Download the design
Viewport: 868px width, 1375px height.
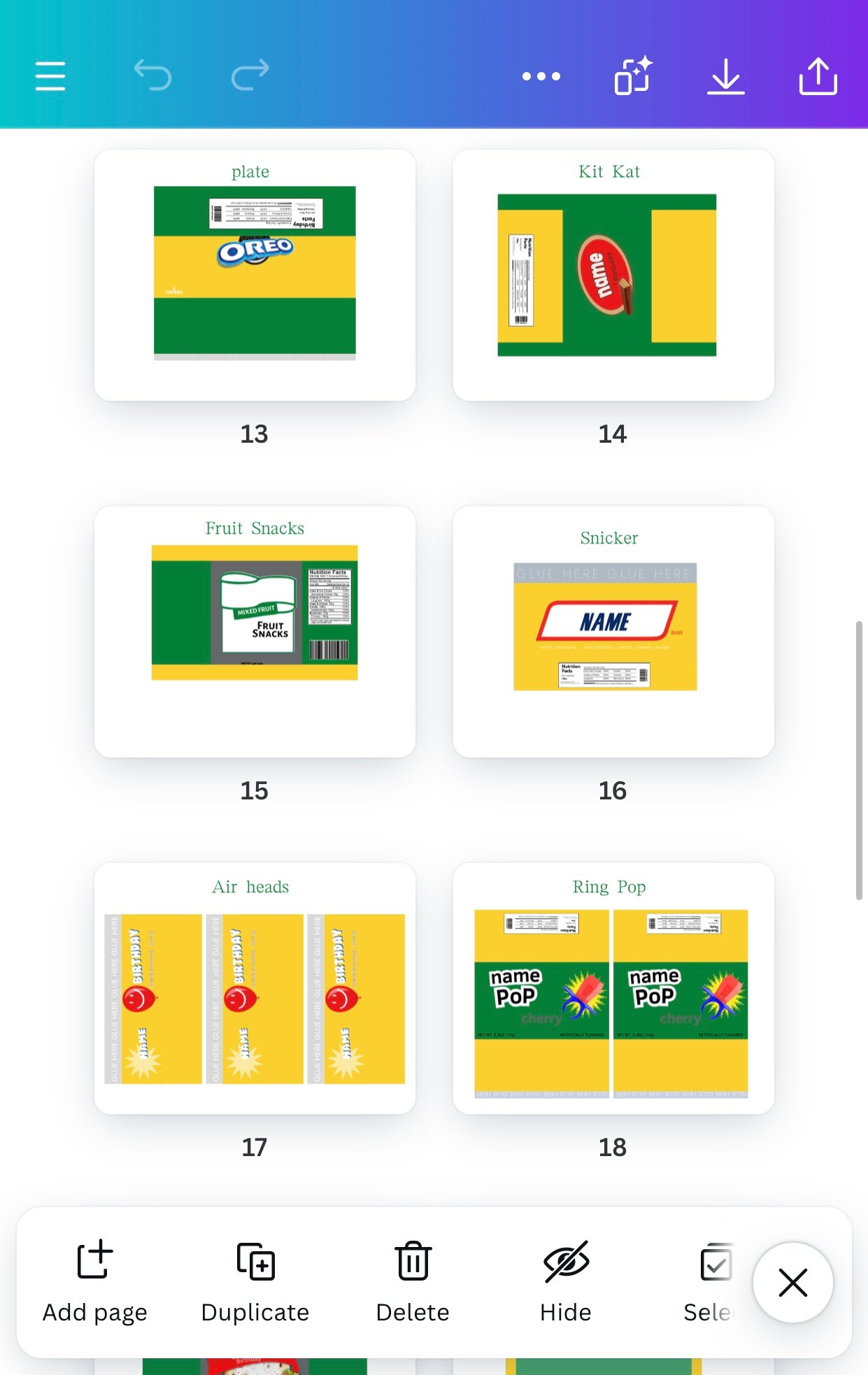725,76
